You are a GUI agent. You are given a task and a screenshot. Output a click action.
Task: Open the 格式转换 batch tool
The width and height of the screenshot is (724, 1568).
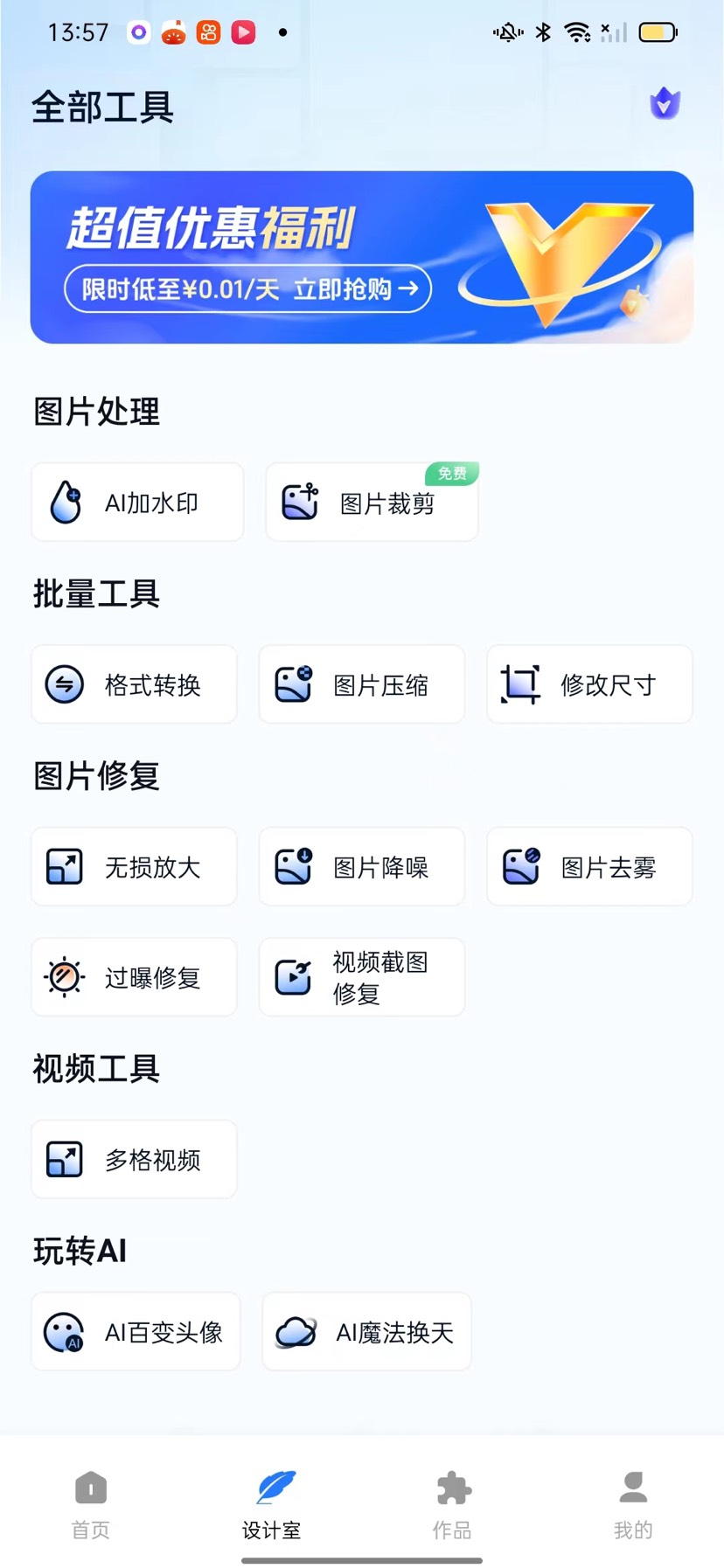tap(134, 684)
